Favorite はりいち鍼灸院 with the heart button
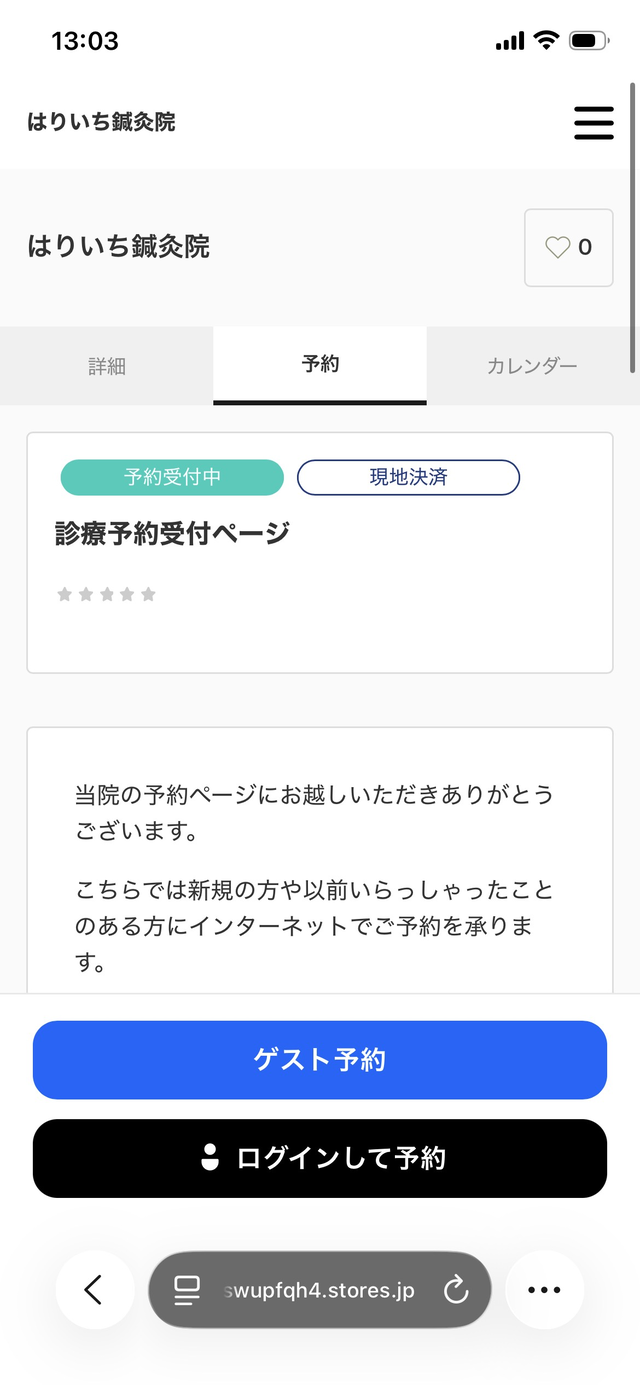The width and height of the screenshot is (640, 1385). click(568, 248)
